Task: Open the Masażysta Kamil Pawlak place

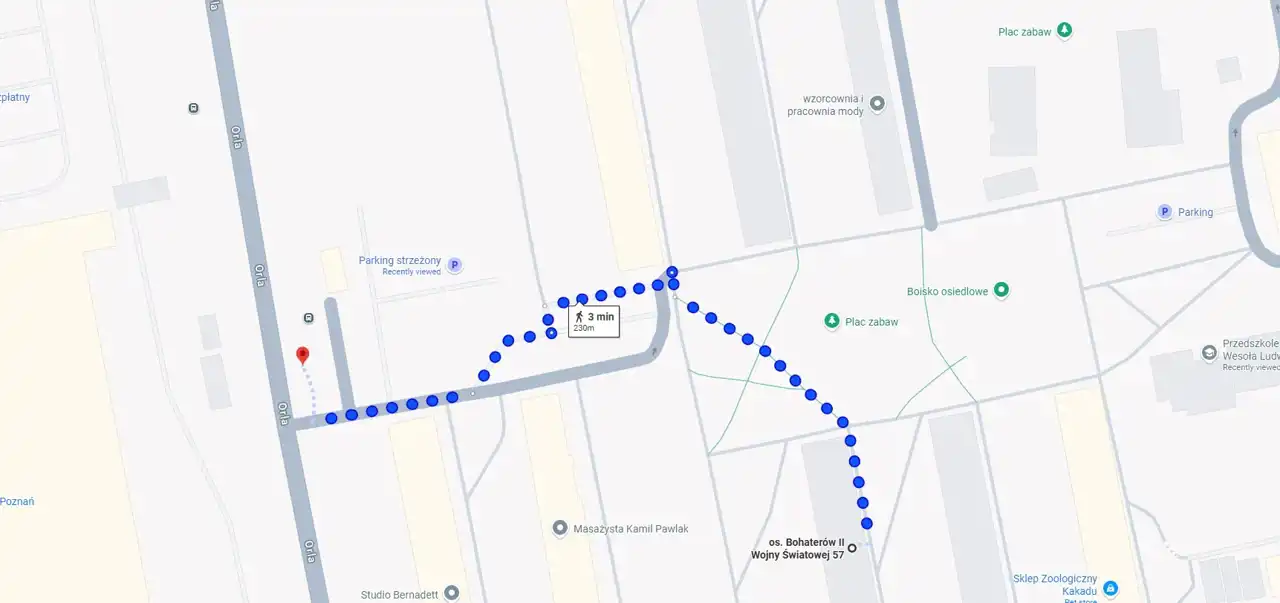Action: coord(560,527)
